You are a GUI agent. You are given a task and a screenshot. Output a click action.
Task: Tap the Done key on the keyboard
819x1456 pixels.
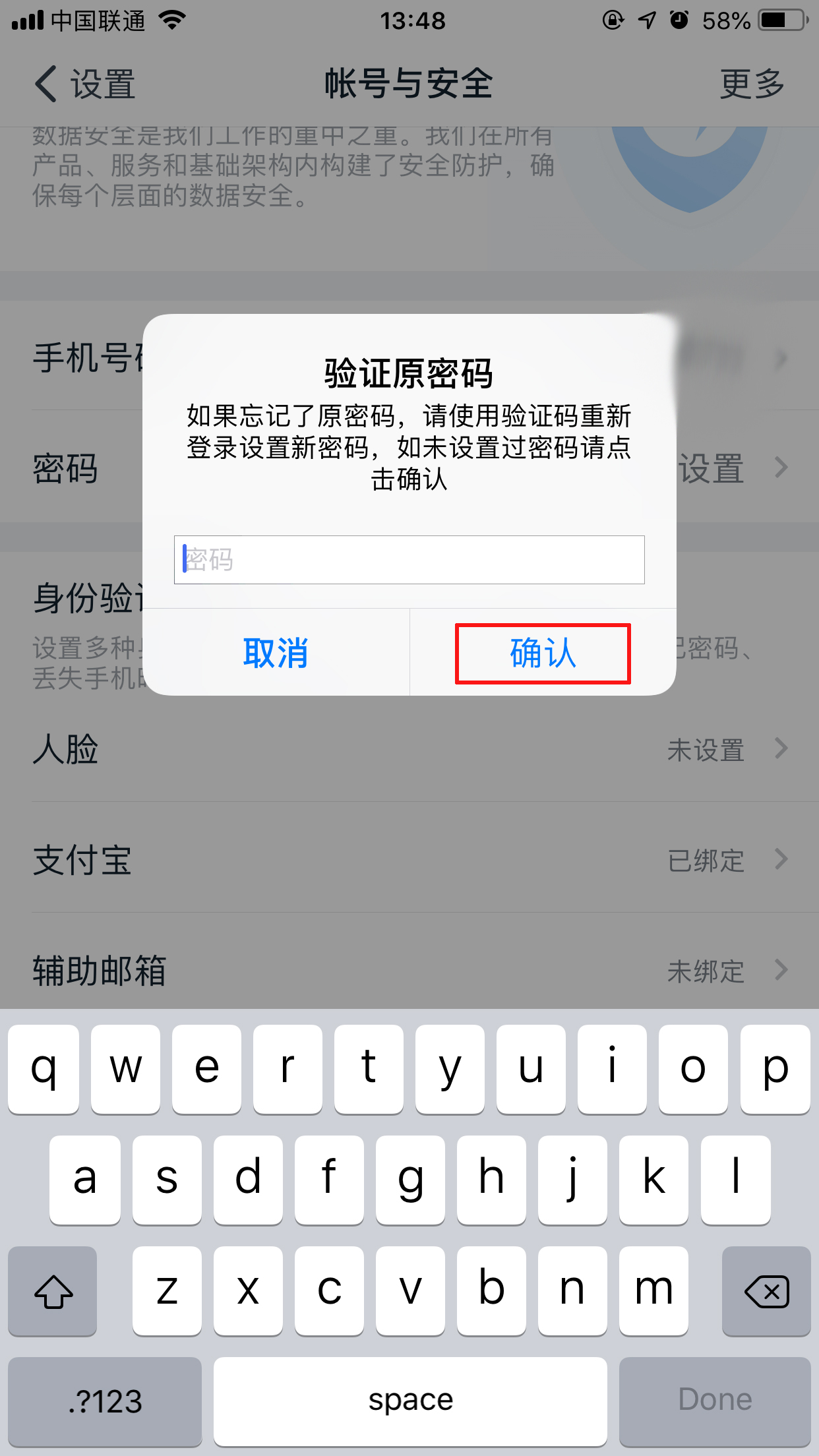coord(715,1401)
